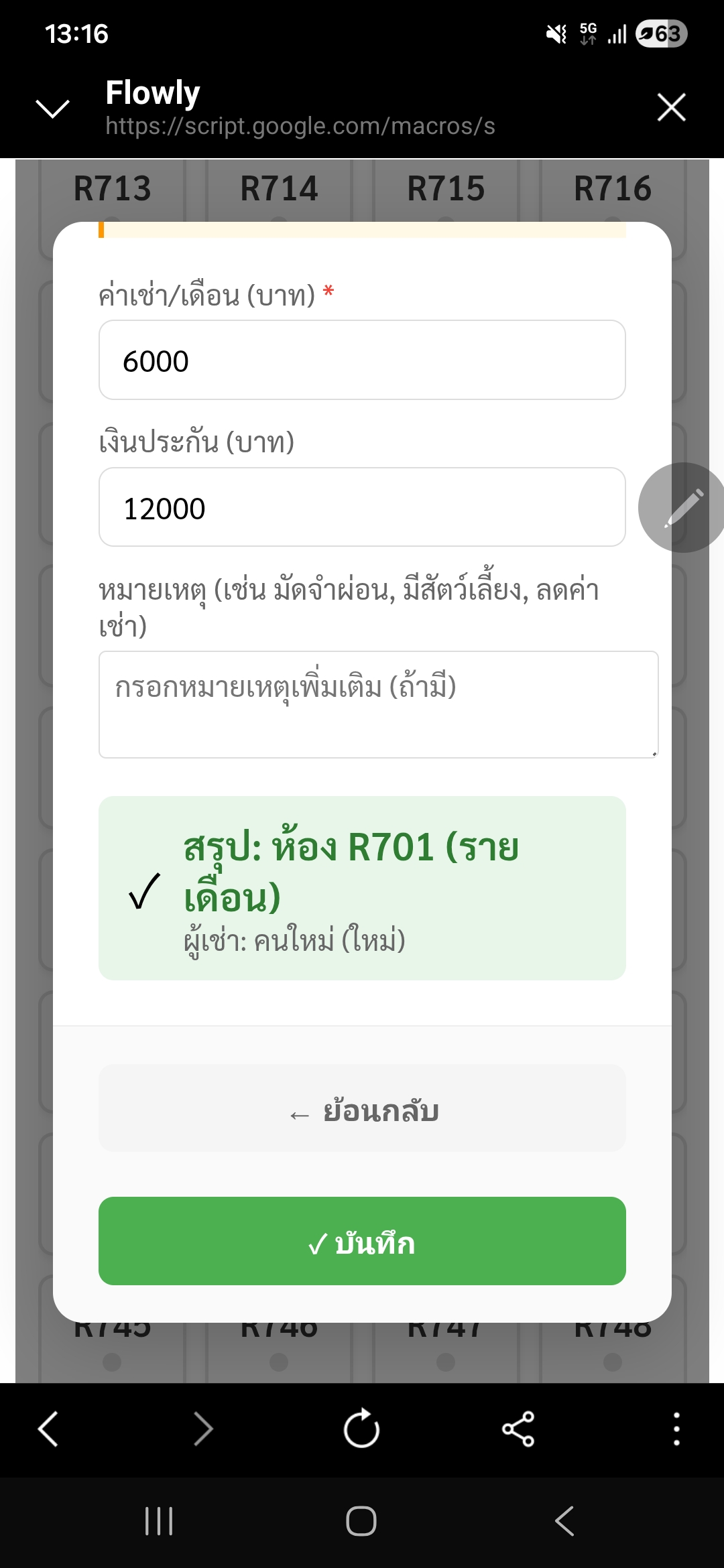Image resolution: width=724 pixels, height=1568 pixels.
Task: Close the Flowly window
Action: point(670,107)
